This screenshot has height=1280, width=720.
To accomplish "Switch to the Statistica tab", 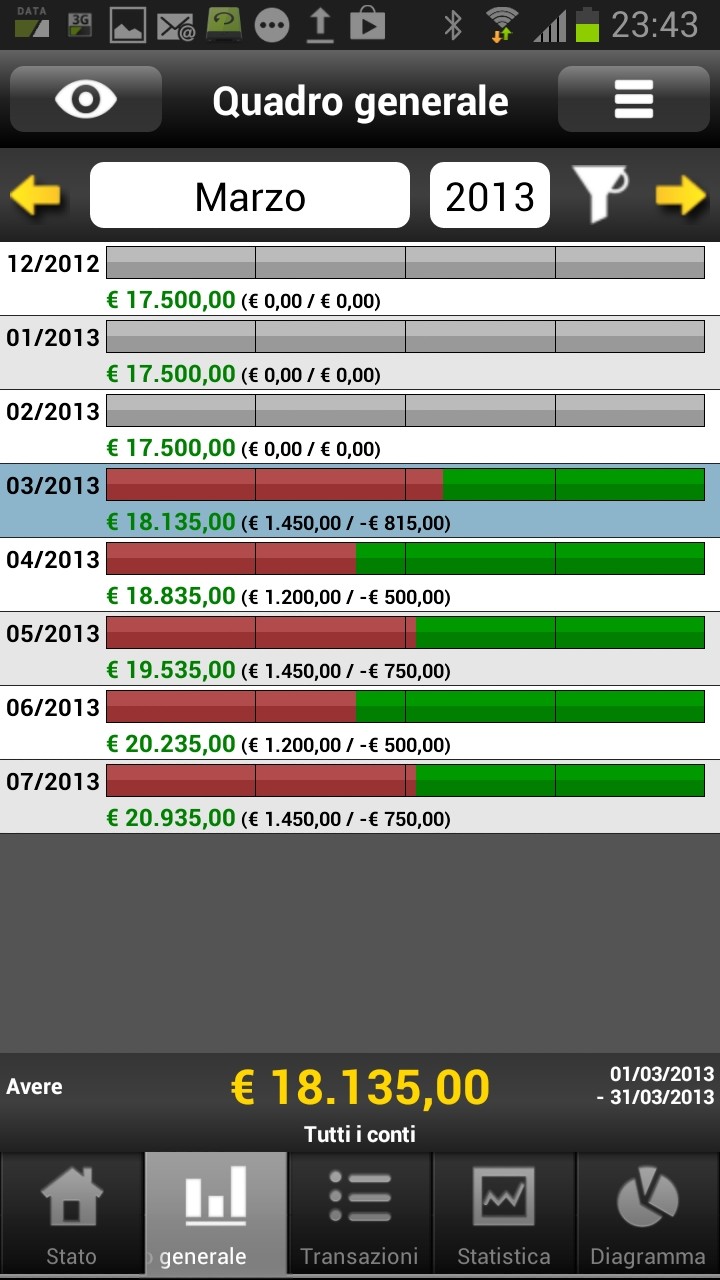I will [504, 1214].
